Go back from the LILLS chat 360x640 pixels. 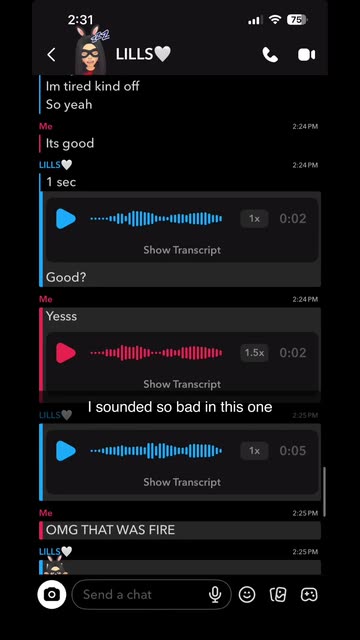coord(51,55)
